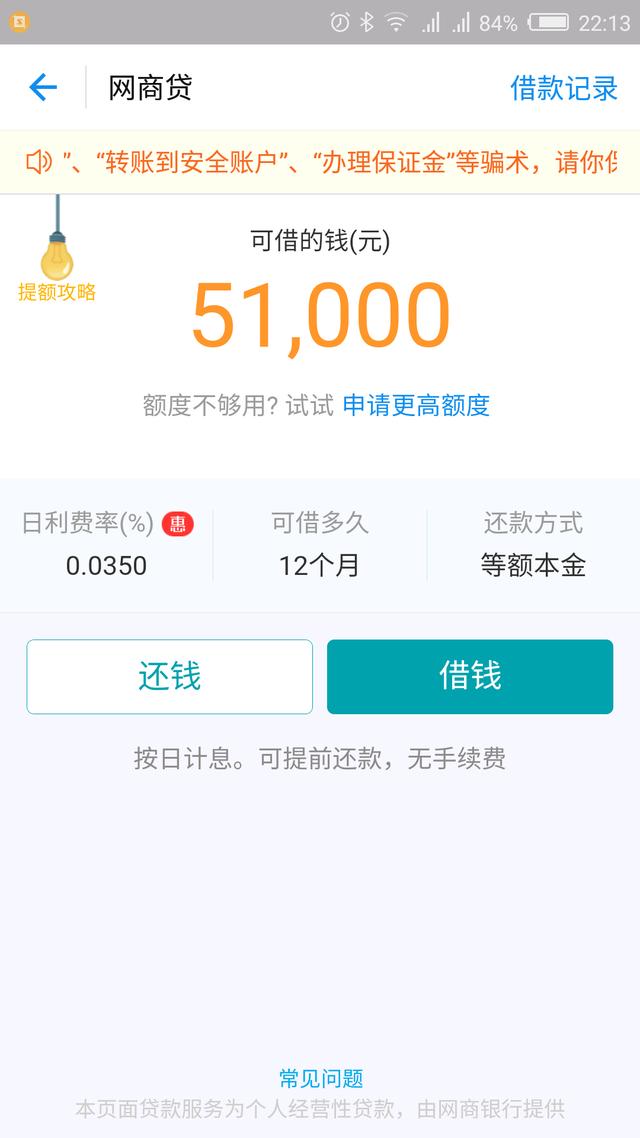The width and height of the screenshot is (640, 1138).
Task: Open the scam warning notice banner
Action: (330, 162)
